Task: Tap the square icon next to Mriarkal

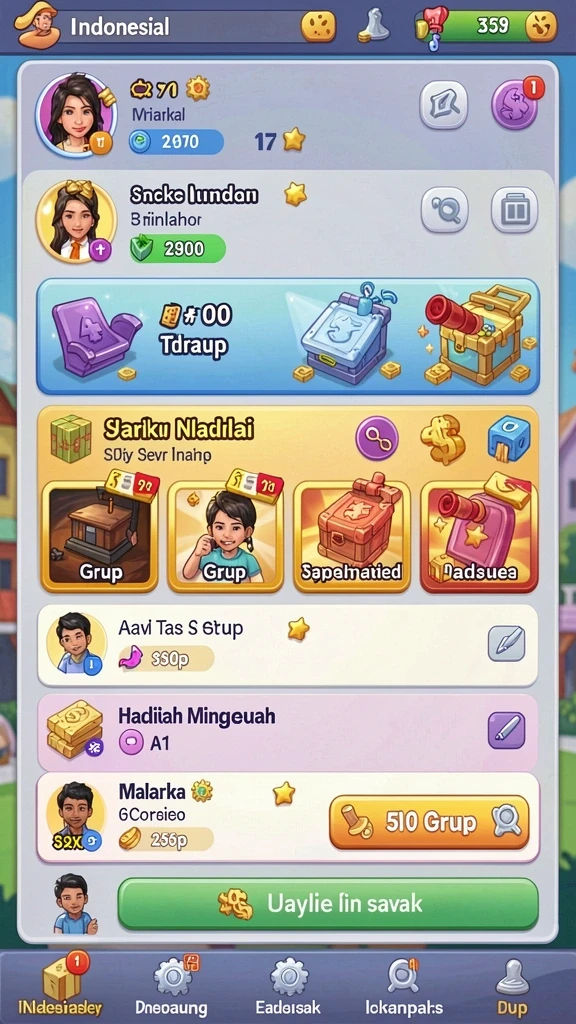Action: 444,105
